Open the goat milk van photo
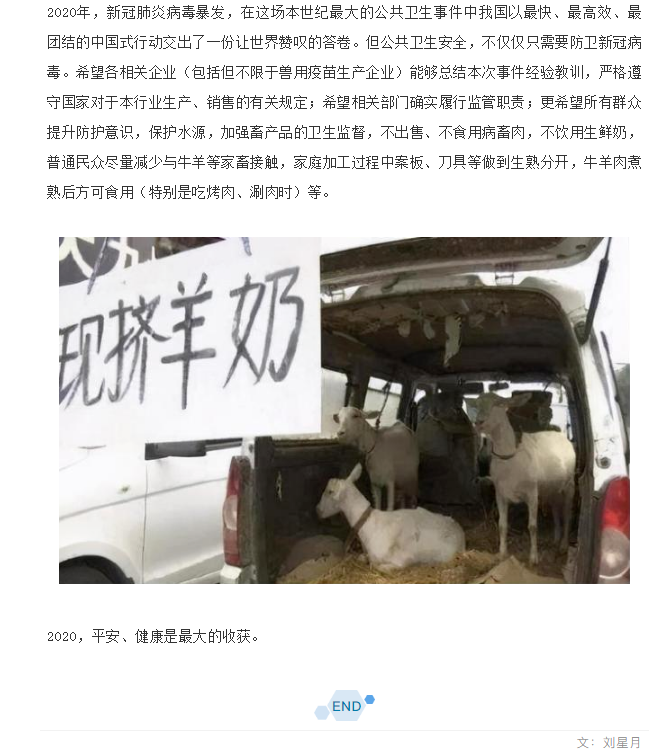 pos(344,410)
